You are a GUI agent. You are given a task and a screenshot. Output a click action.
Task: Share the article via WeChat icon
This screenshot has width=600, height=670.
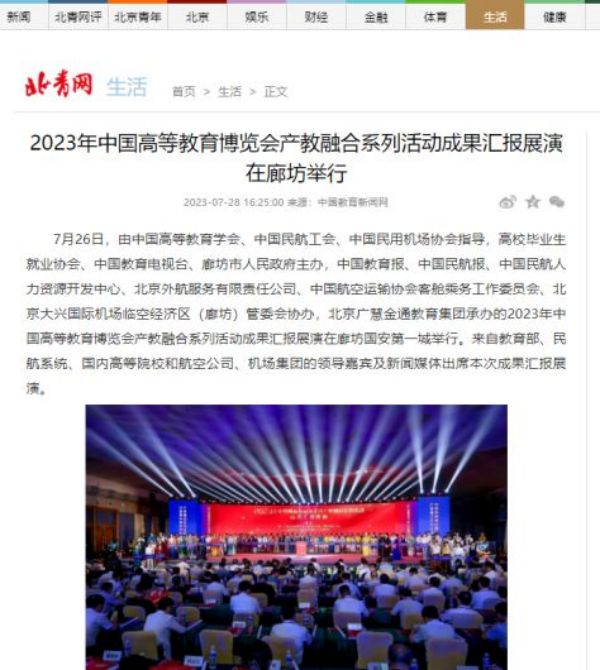(x=556, y=202)
